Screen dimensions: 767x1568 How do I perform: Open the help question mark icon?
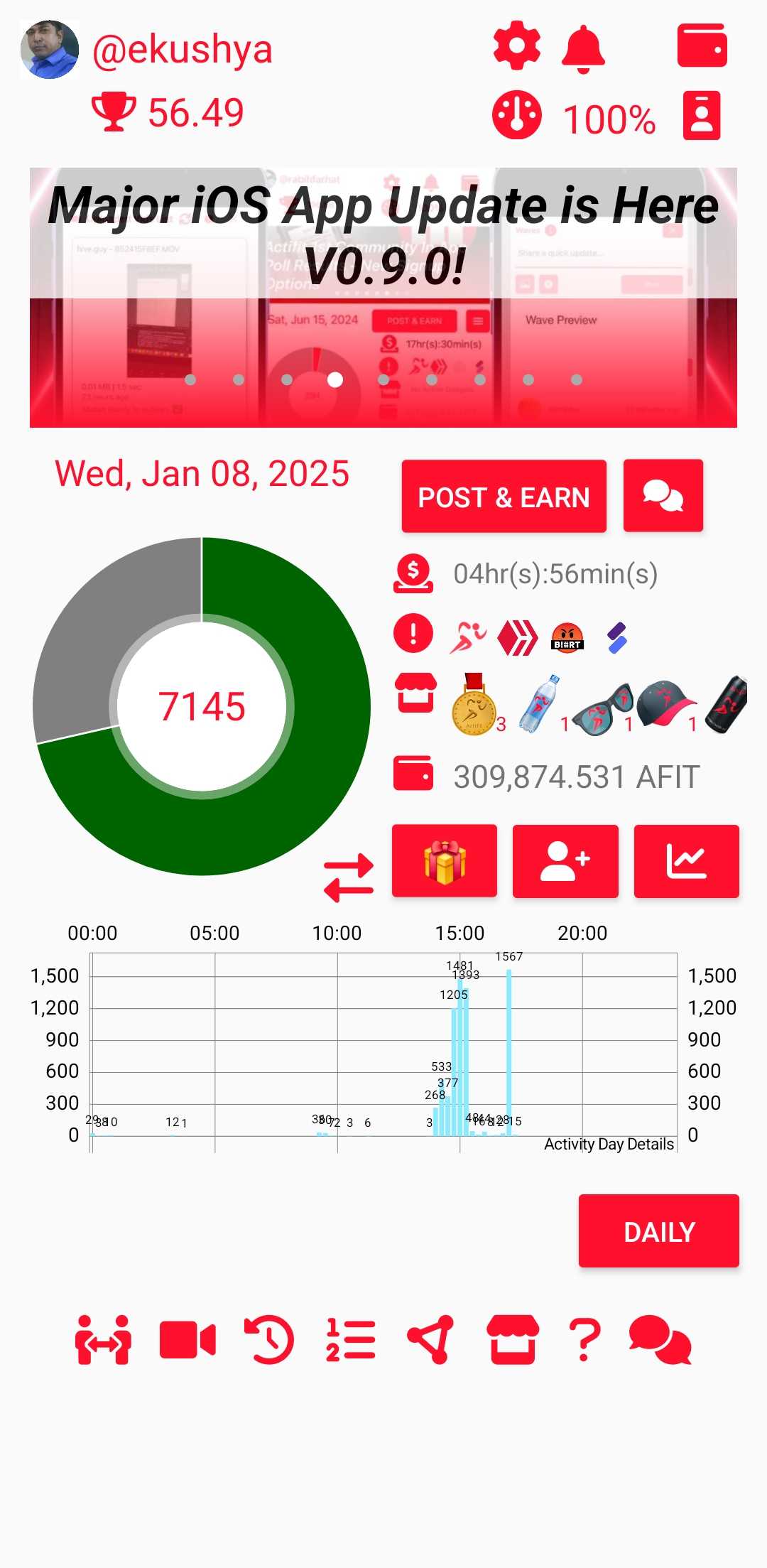click(585, 1340)
